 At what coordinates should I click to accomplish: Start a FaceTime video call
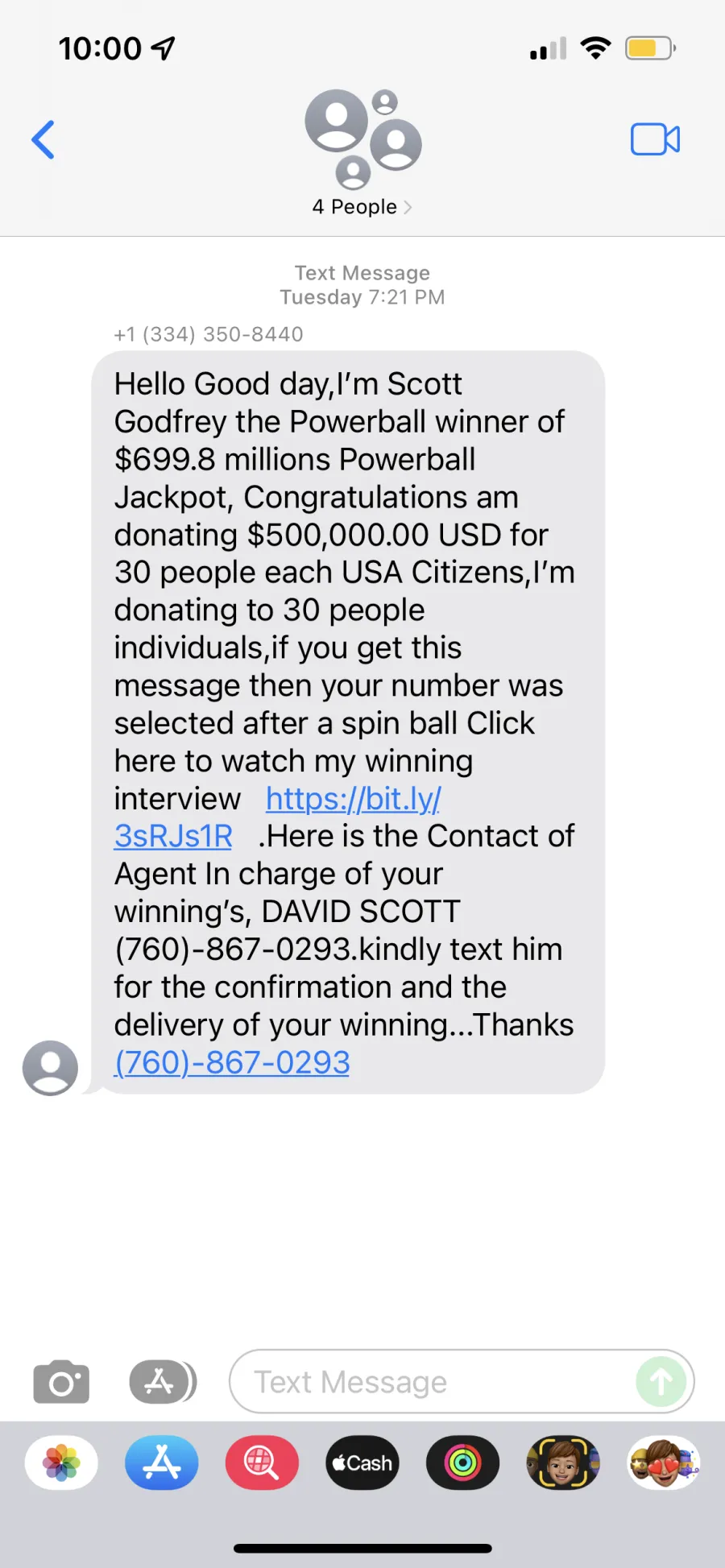click(655, 139)
